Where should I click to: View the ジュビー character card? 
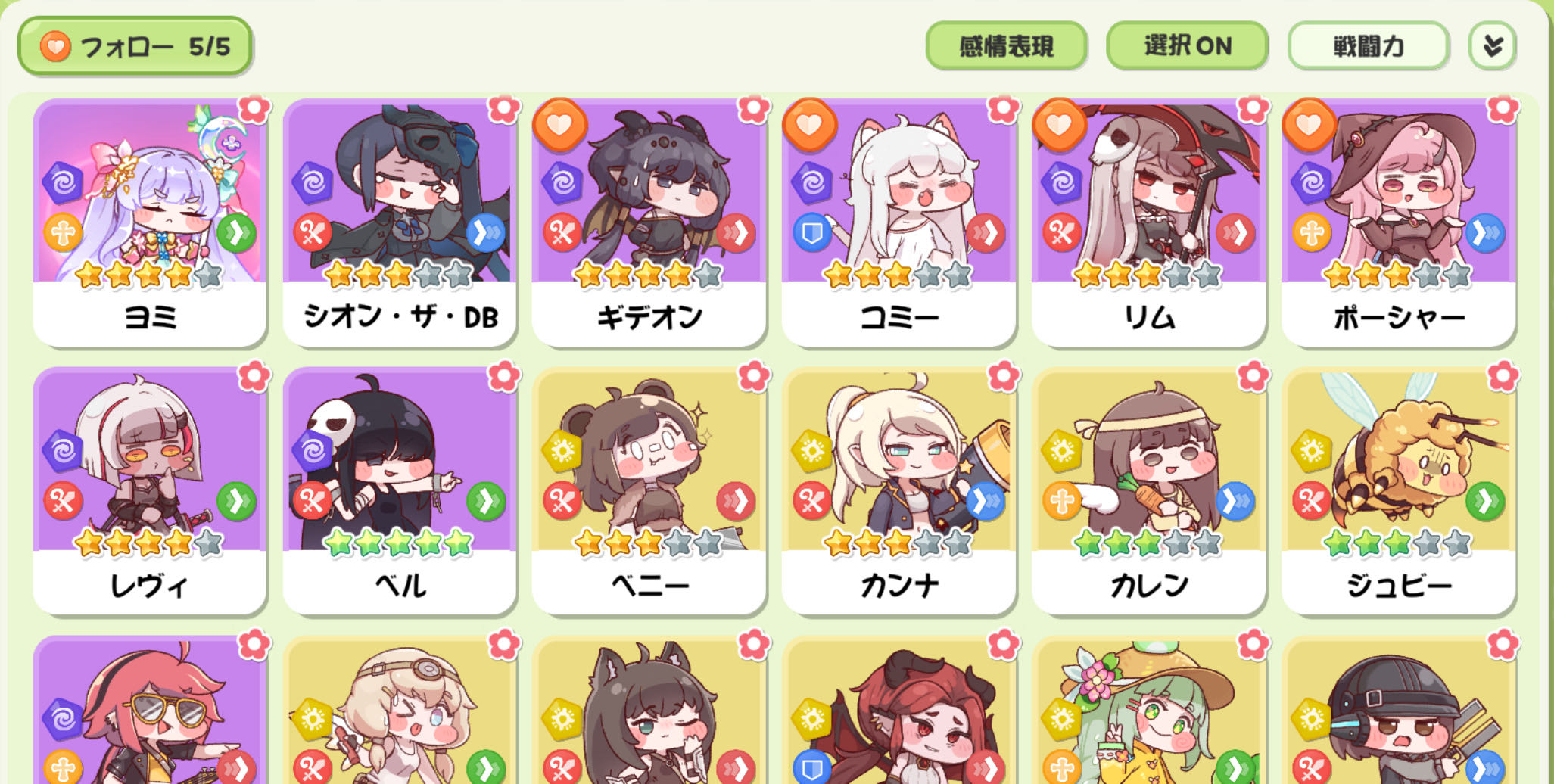coord(1398,492)
